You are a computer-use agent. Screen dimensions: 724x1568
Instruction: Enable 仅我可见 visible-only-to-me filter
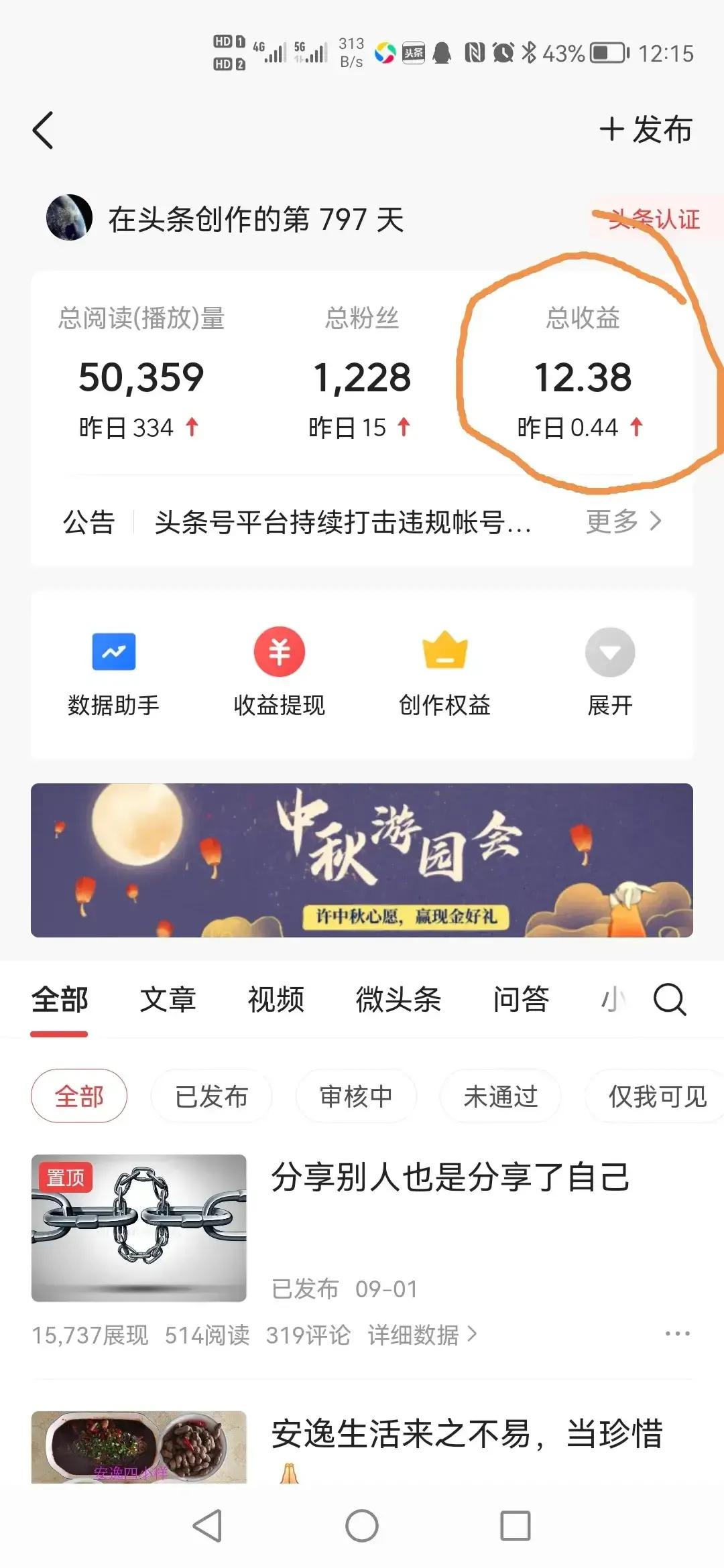(x=652, y=1096)
